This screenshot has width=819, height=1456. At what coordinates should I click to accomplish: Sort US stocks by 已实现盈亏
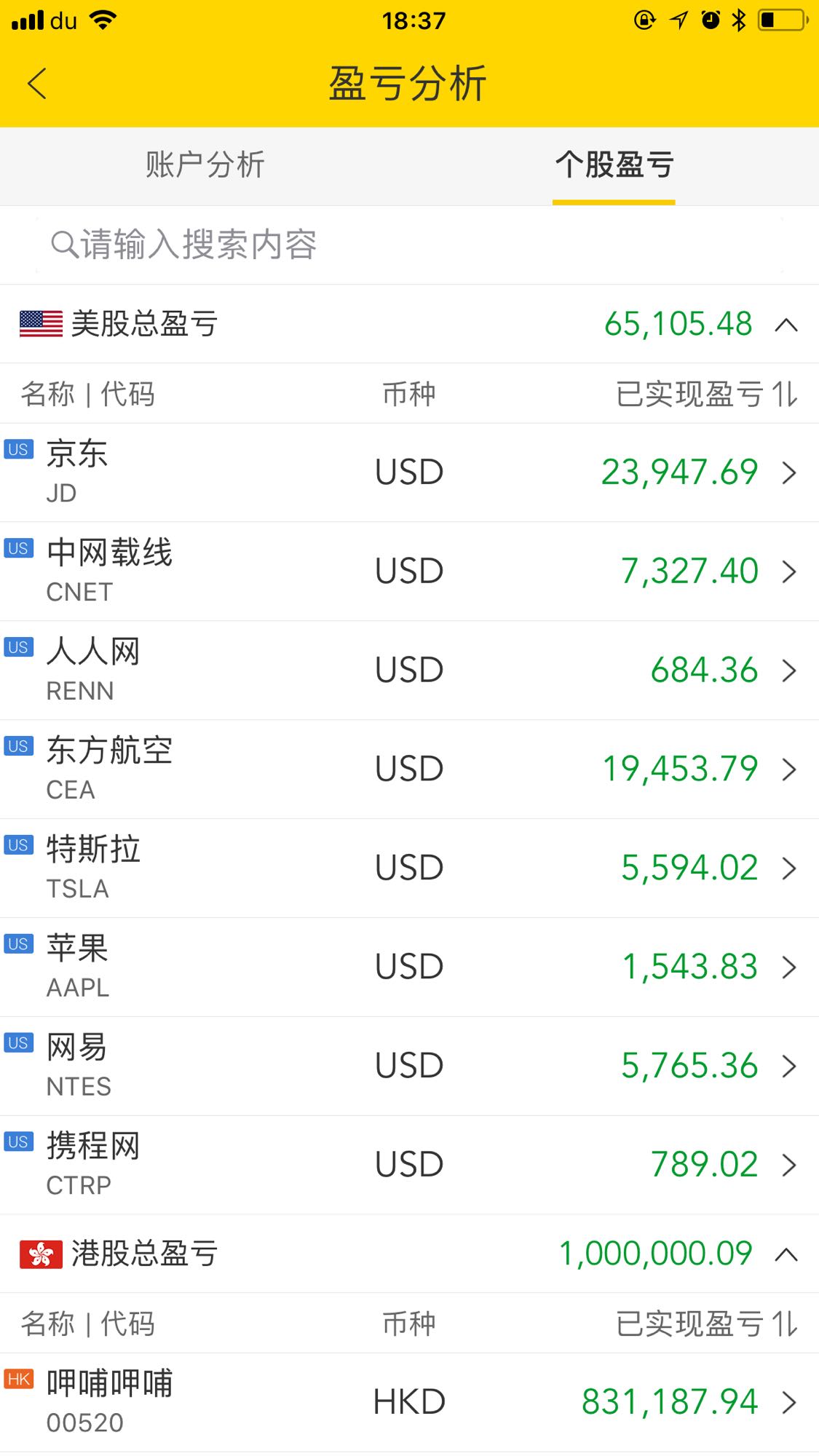(x=706, y=394)
